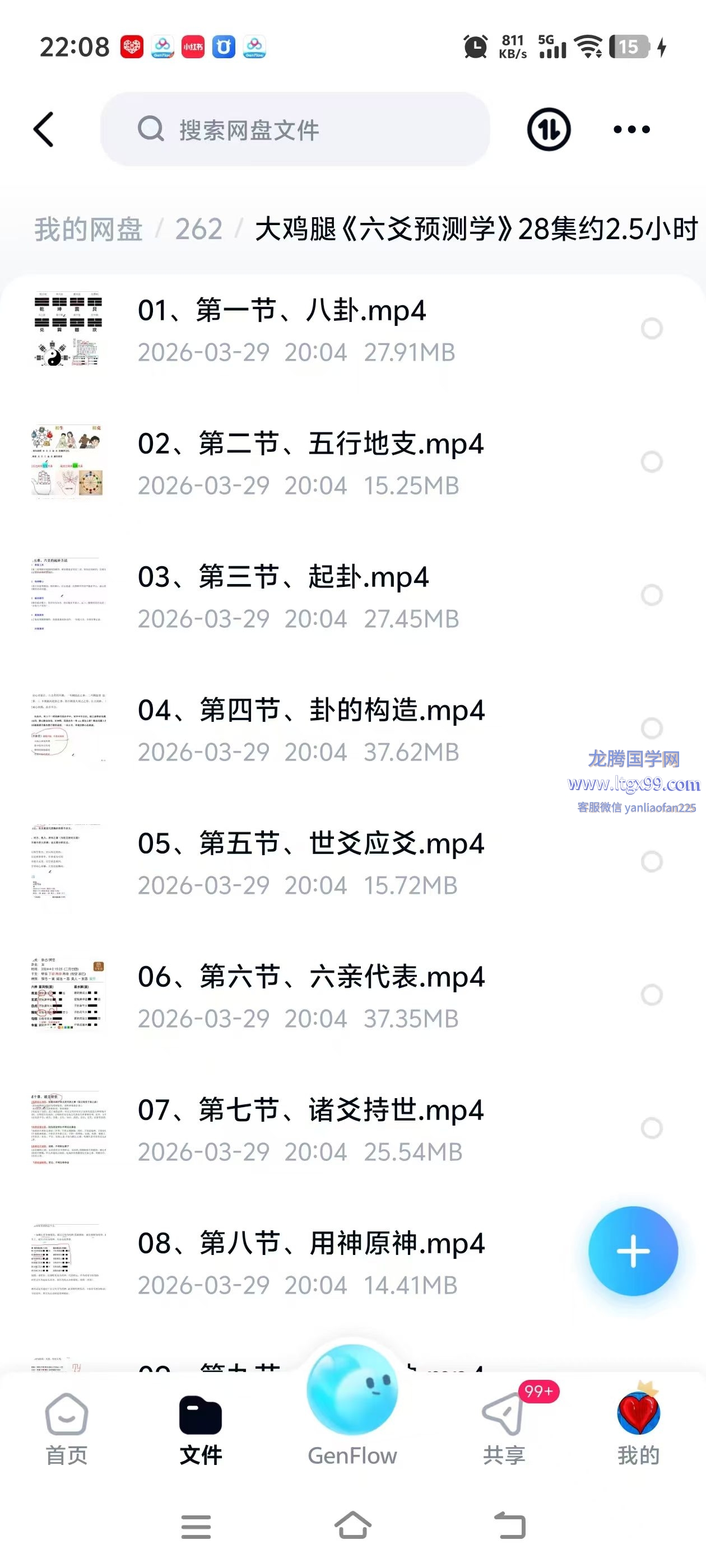Tap the 搜索网盘文件 search box
This screenshot has height=1568, width=706.
point(295,129)
